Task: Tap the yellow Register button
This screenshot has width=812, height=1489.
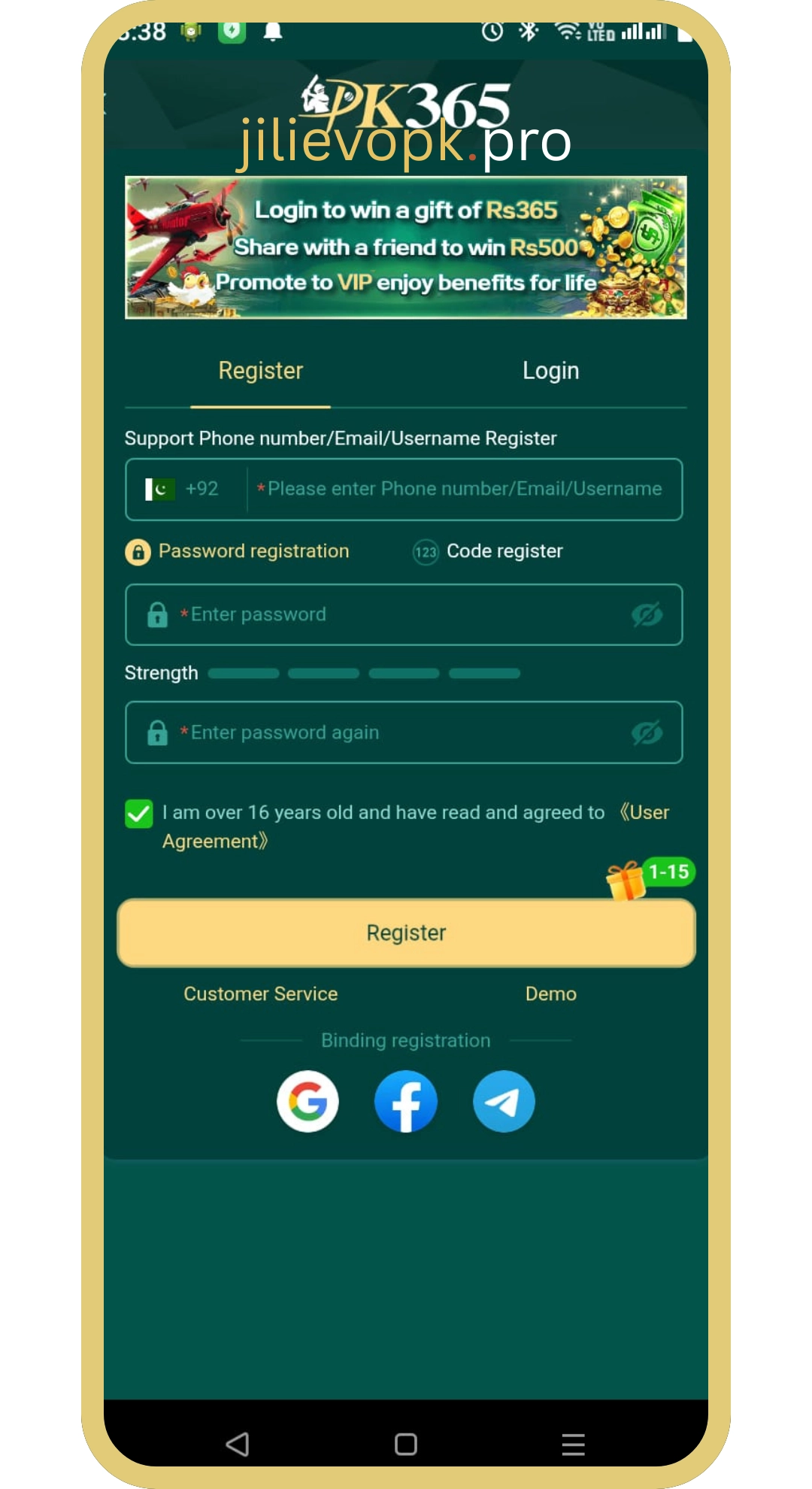Action: (x=406, y=933)
